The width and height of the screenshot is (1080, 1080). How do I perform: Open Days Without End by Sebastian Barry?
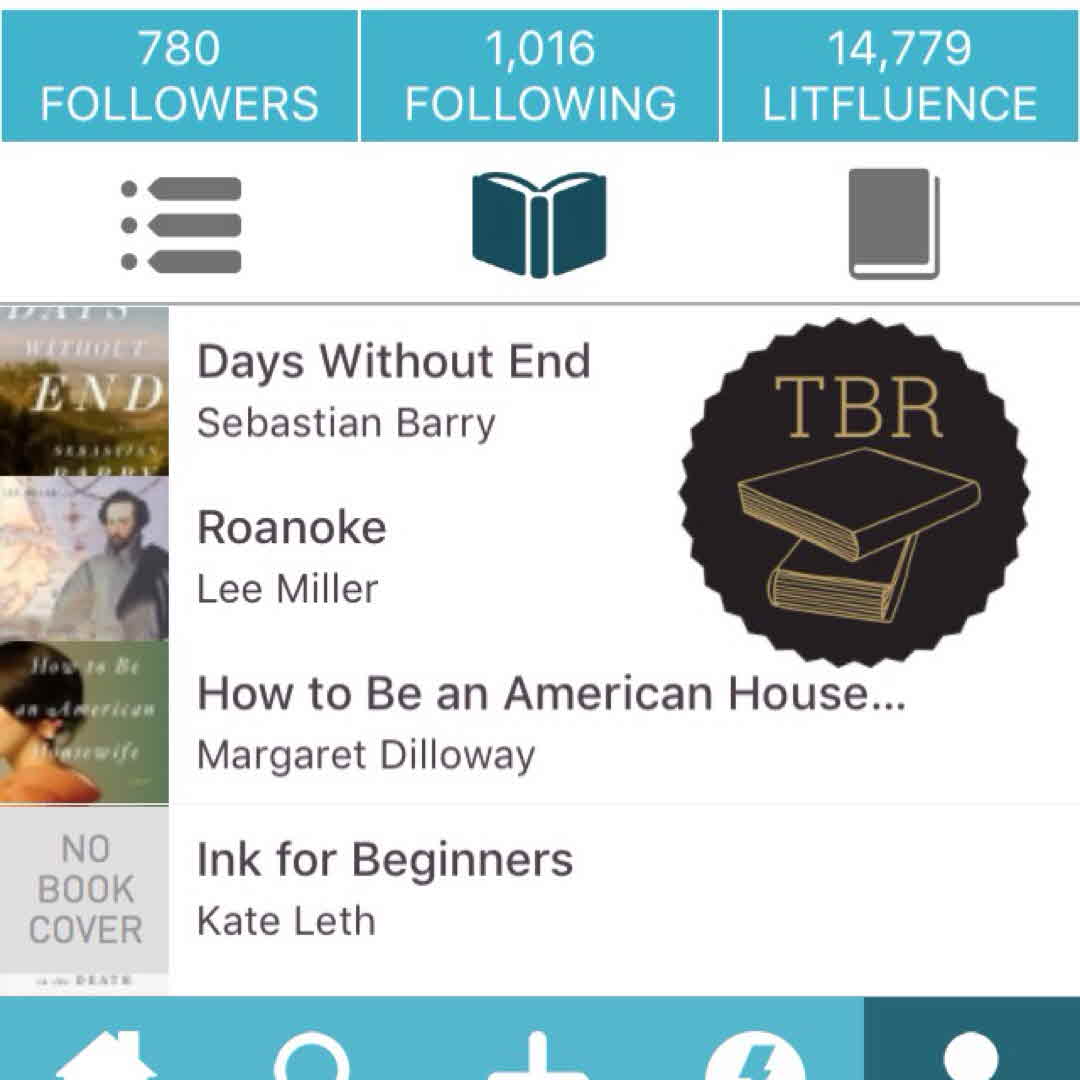pos(394,390)
